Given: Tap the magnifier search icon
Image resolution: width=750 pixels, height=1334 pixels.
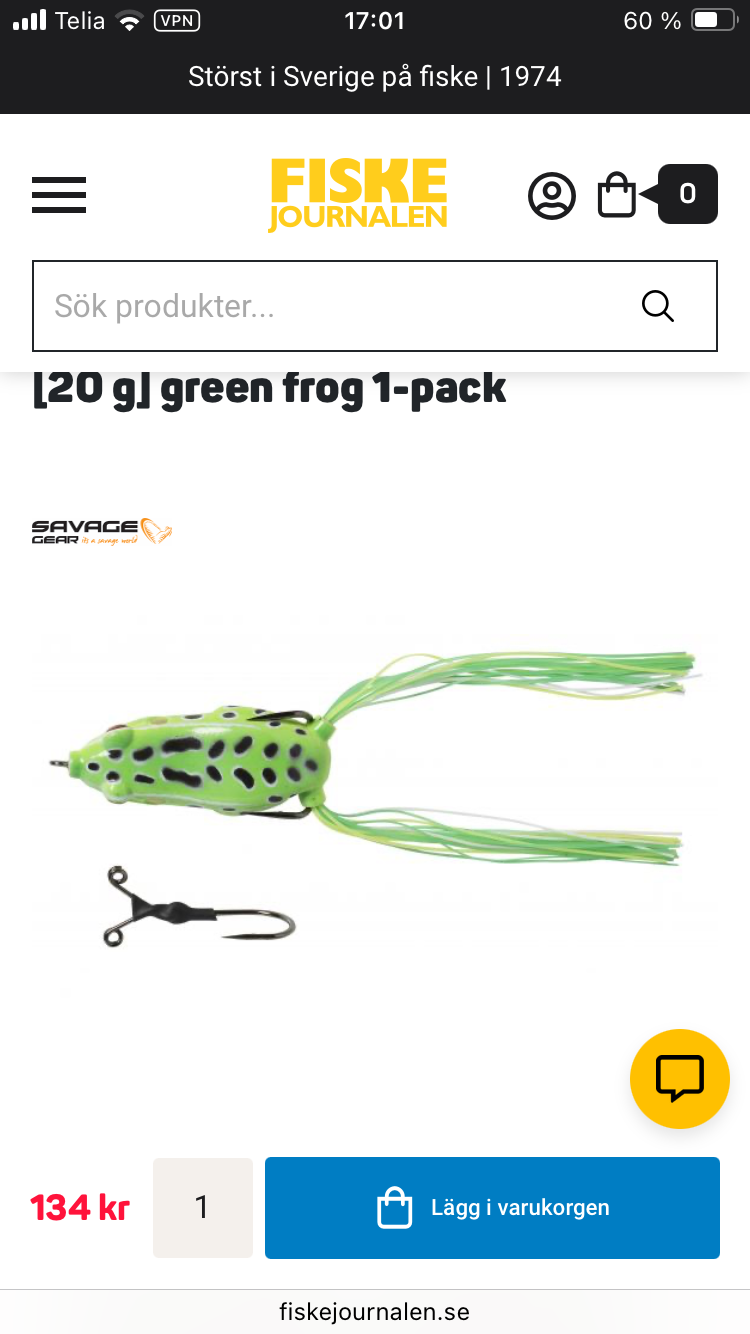Looking at the screenshot, I should 658,306.
